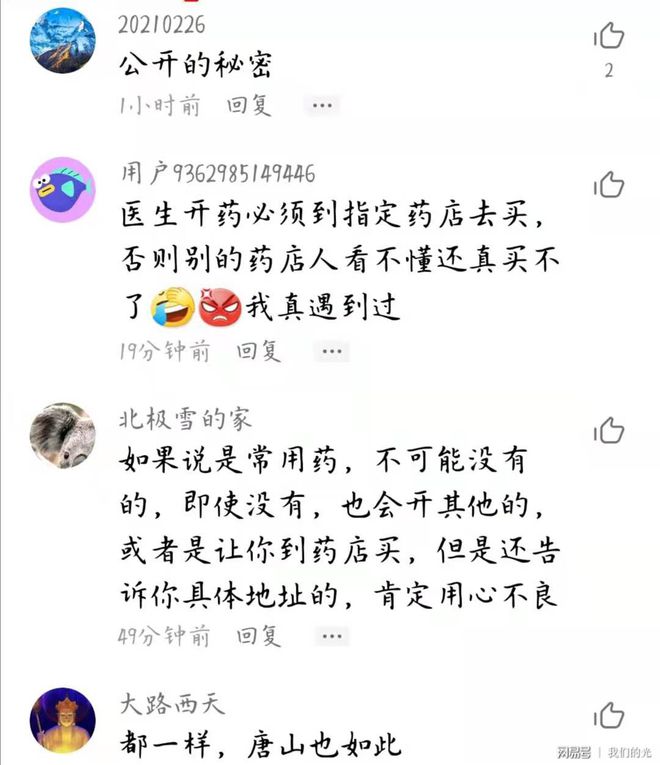Like the comment by 大路西天

(x=608, y=715)
